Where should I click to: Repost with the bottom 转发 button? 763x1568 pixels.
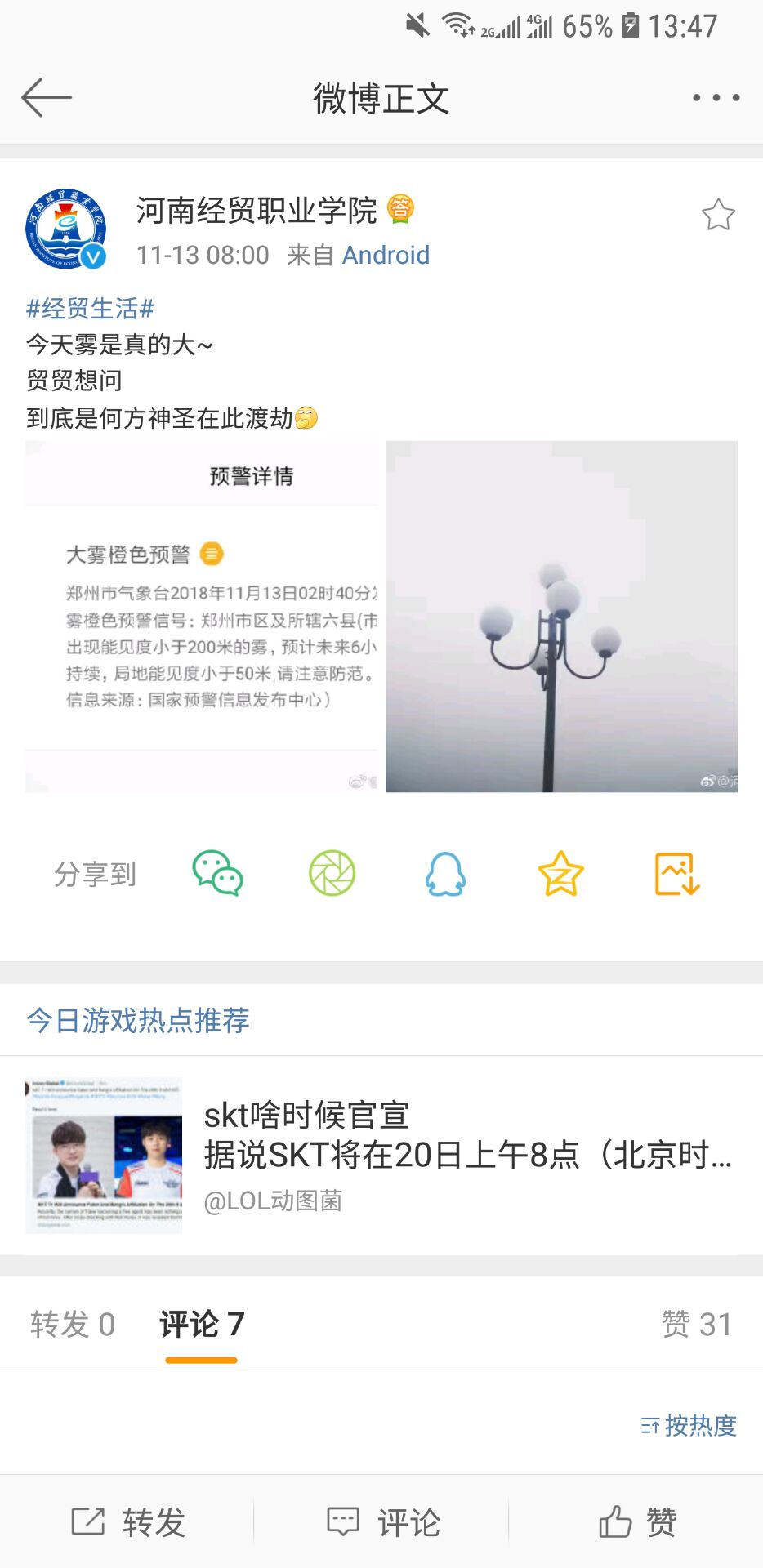tap(128, 1522)
